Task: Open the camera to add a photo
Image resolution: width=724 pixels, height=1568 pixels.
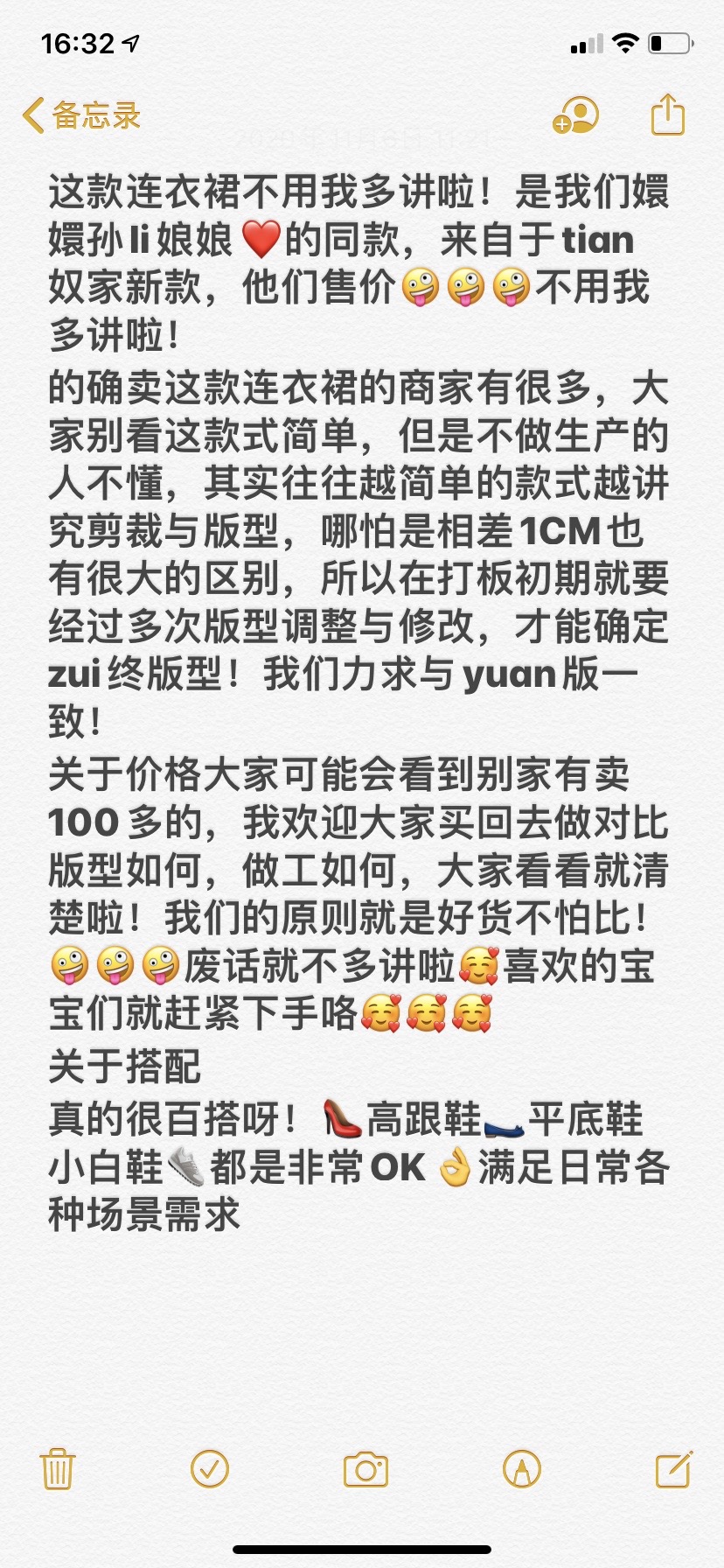Action: click(x=365, y=1469)
